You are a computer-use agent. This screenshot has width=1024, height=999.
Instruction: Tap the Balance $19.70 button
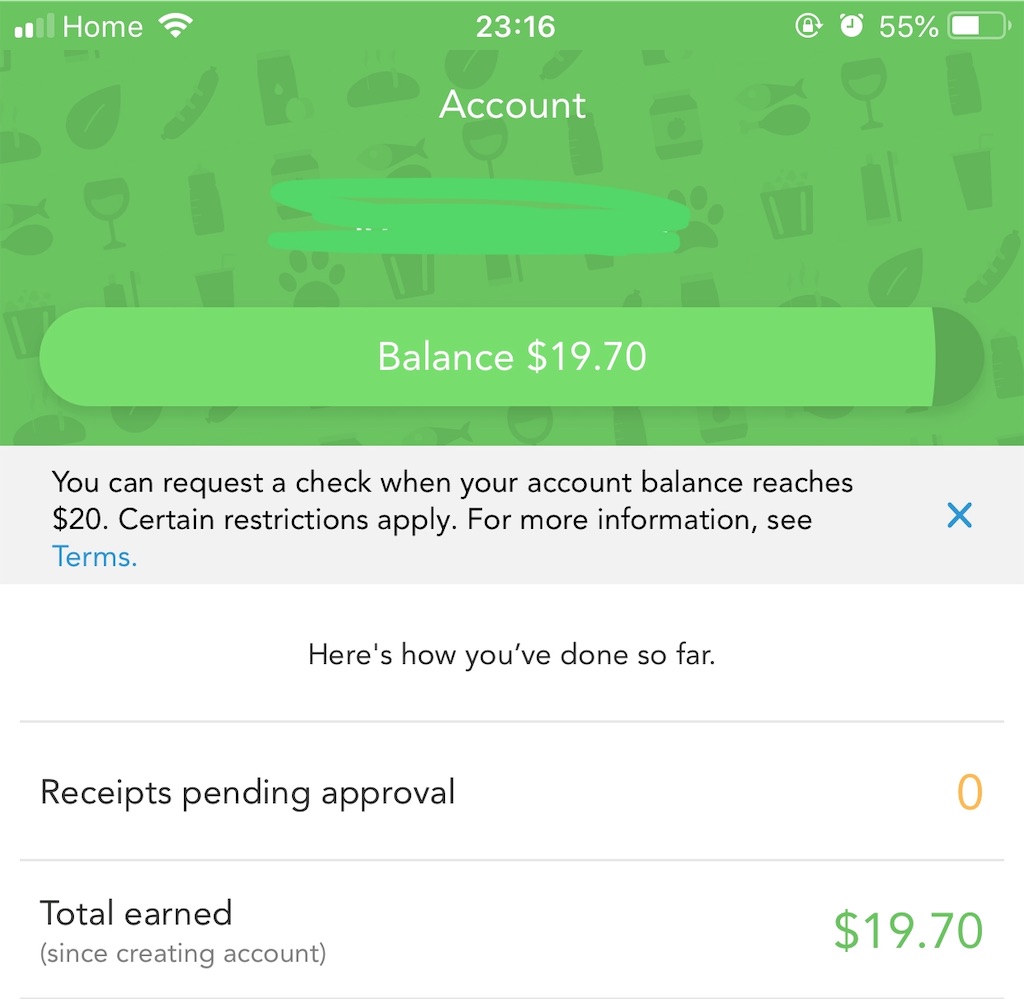(511, 357)
